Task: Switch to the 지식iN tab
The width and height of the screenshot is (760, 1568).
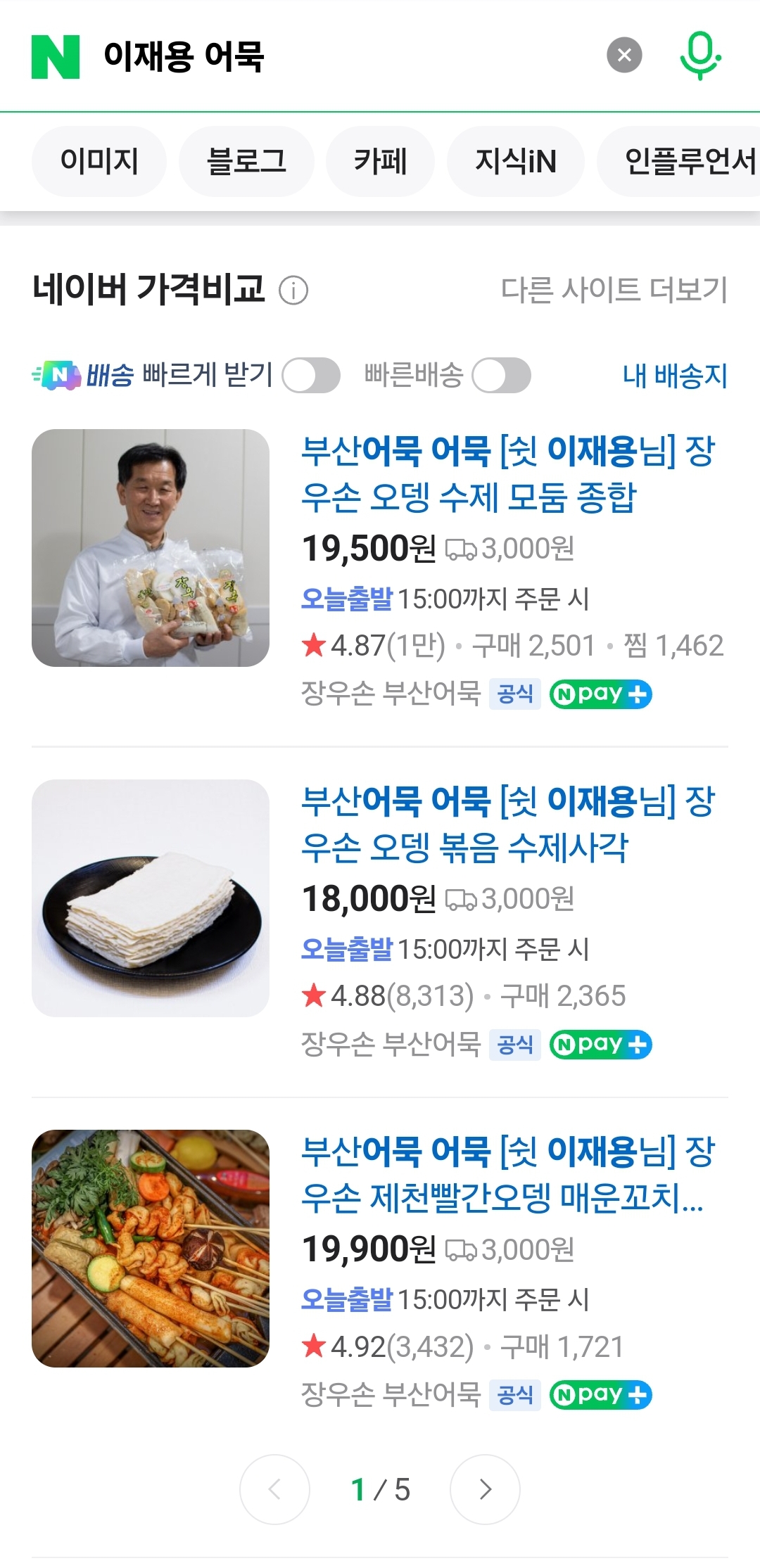Action: pos(516,161)
